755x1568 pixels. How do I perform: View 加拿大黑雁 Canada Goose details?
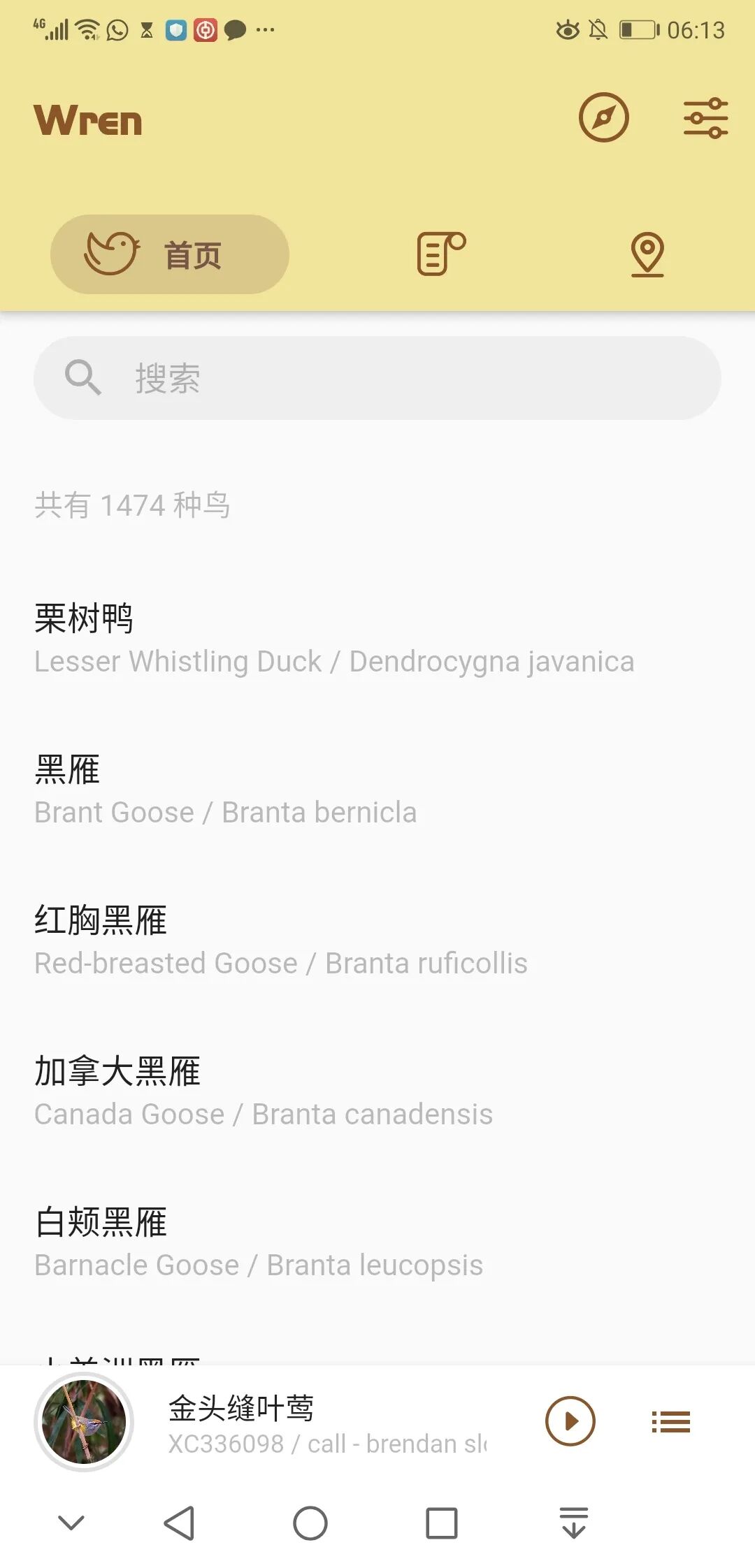point(263,1091)
